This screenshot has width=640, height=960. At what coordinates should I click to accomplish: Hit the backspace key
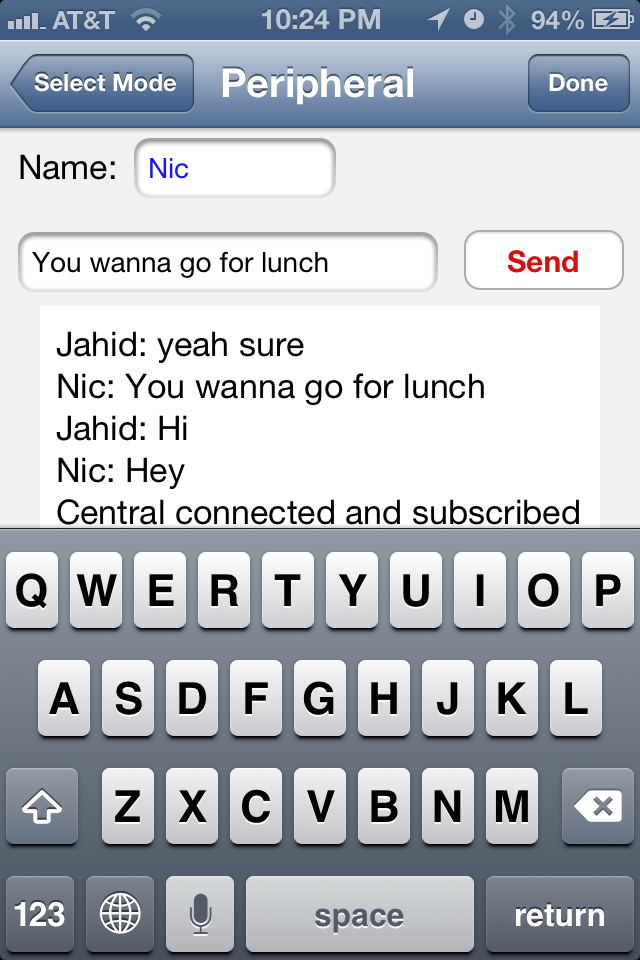[x=598, y=806]
